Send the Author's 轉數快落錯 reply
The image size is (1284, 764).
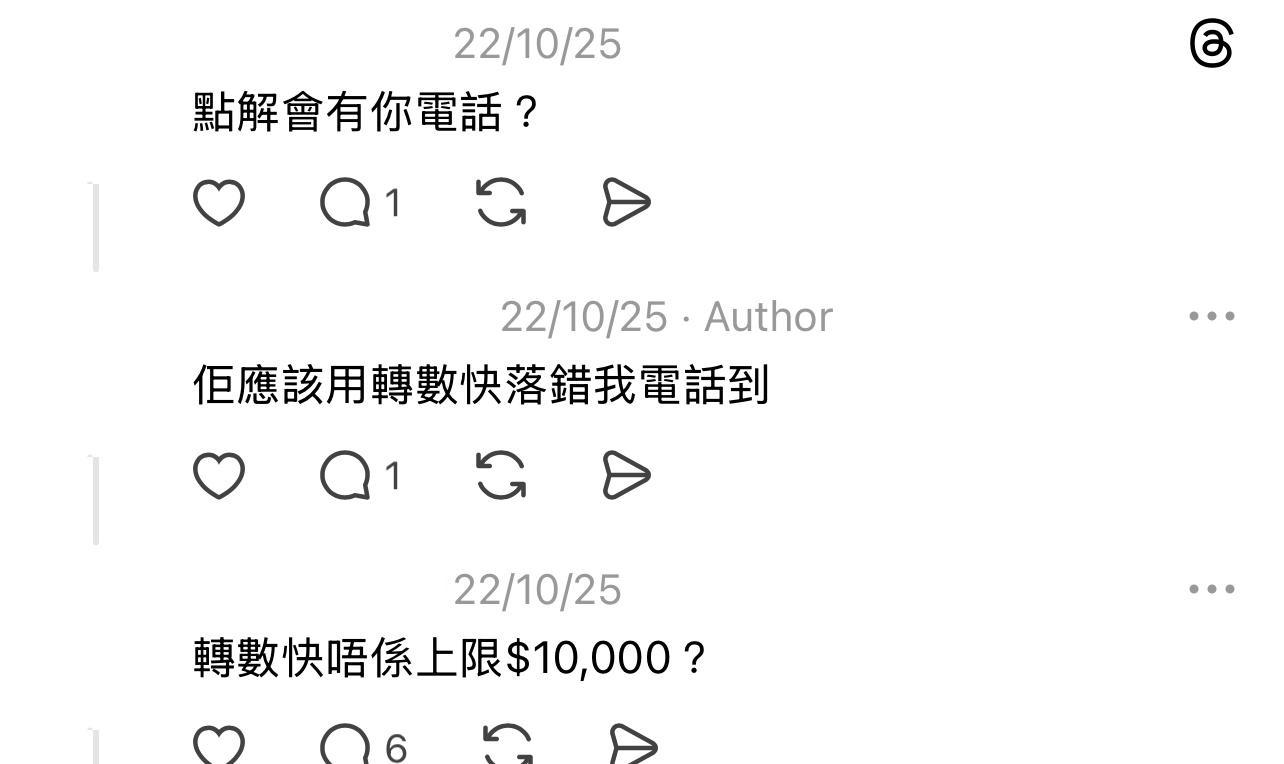[x=627, y=475]
